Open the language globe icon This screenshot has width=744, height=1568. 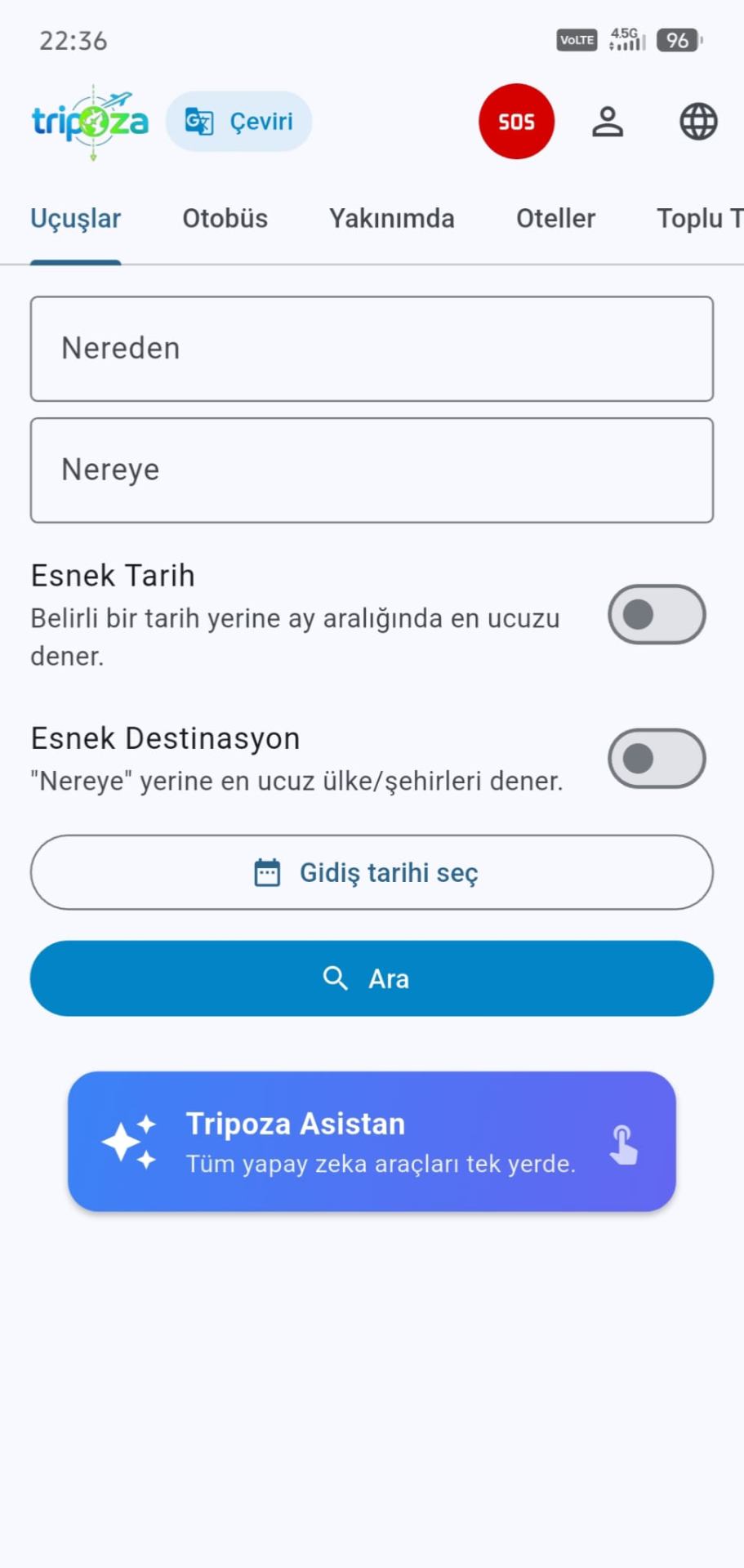[x=697, y=121]
